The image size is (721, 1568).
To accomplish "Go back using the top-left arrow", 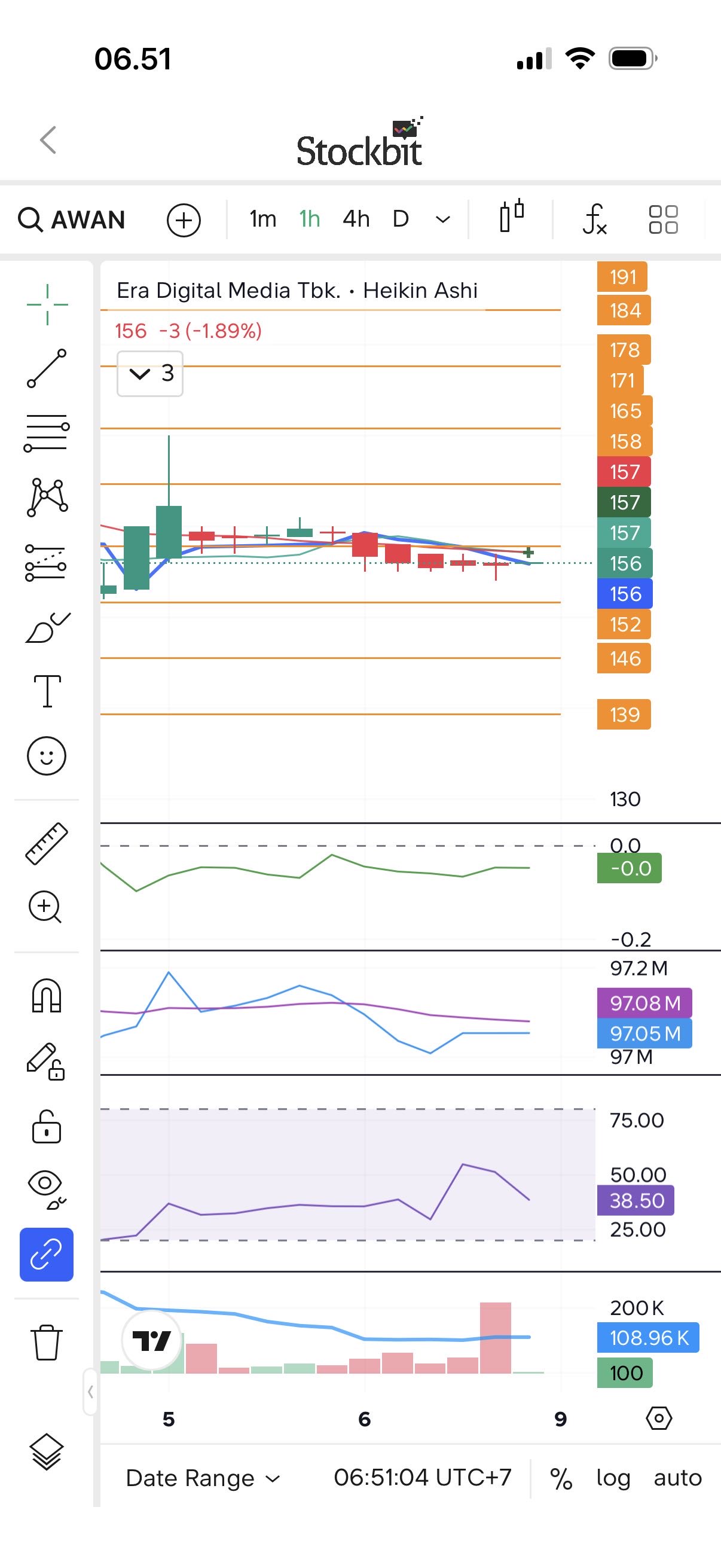I will (48, 140).
